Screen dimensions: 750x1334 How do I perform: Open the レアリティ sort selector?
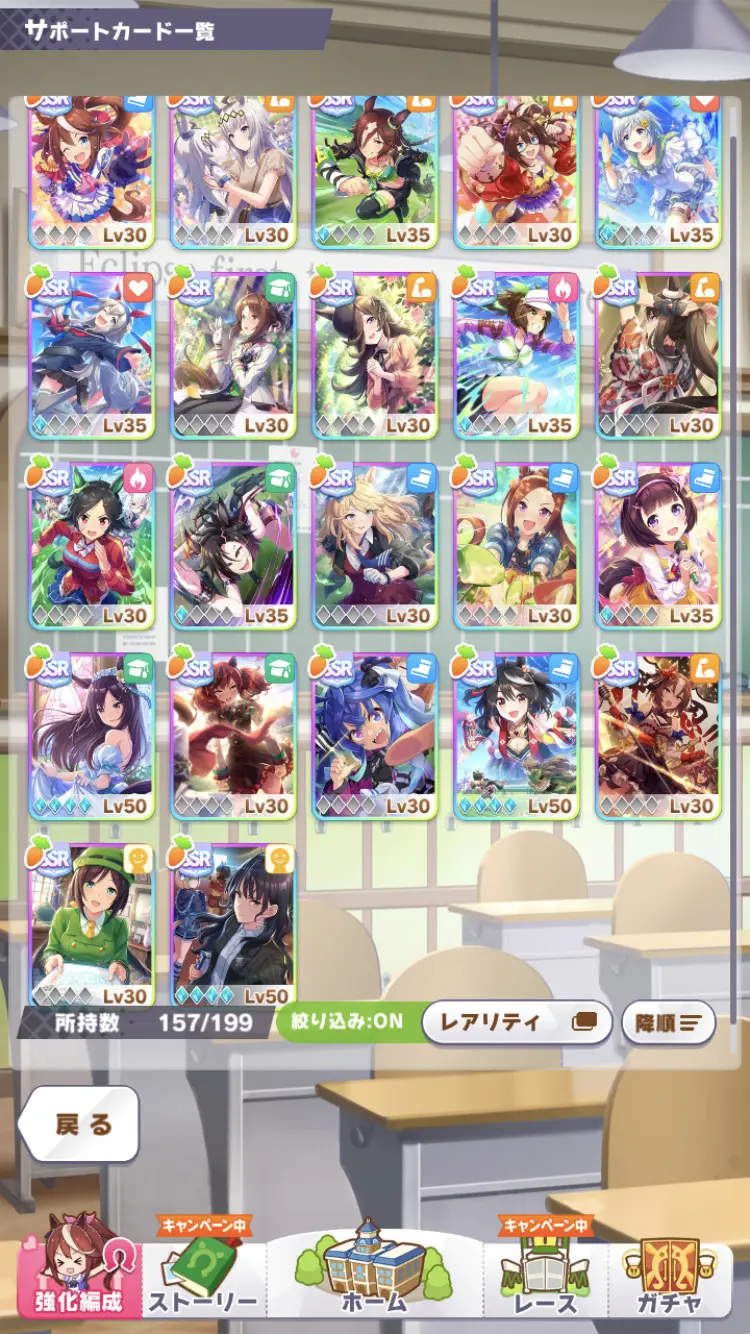tap(516, 1023)
